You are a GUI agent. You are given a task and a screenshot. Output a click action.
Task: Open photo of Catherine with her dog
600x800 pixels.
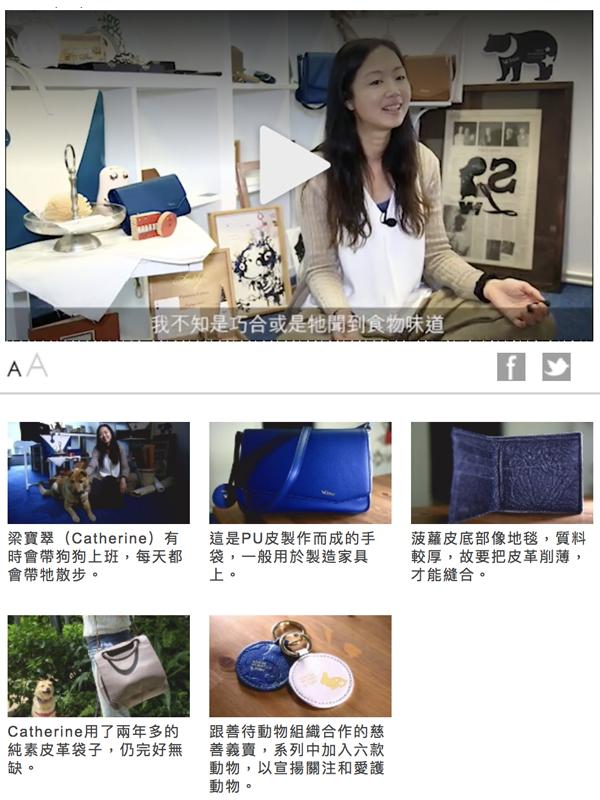pos(98,472)
